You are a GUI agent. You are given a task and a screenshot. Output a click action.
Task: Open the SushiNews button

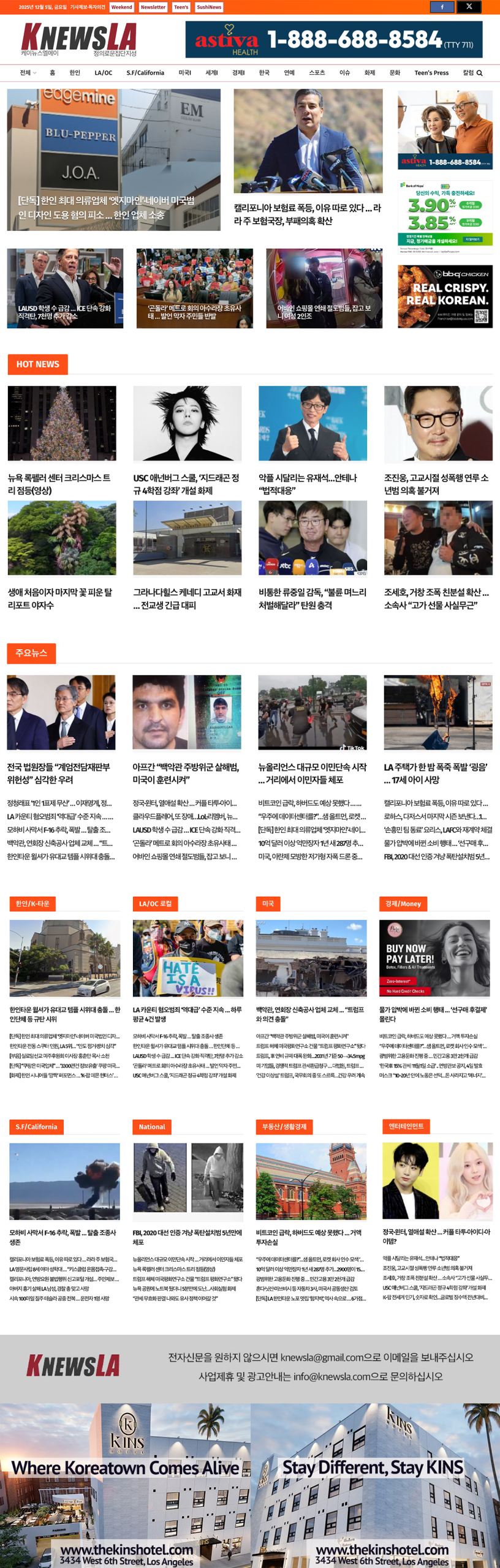[x=209, y=7]
